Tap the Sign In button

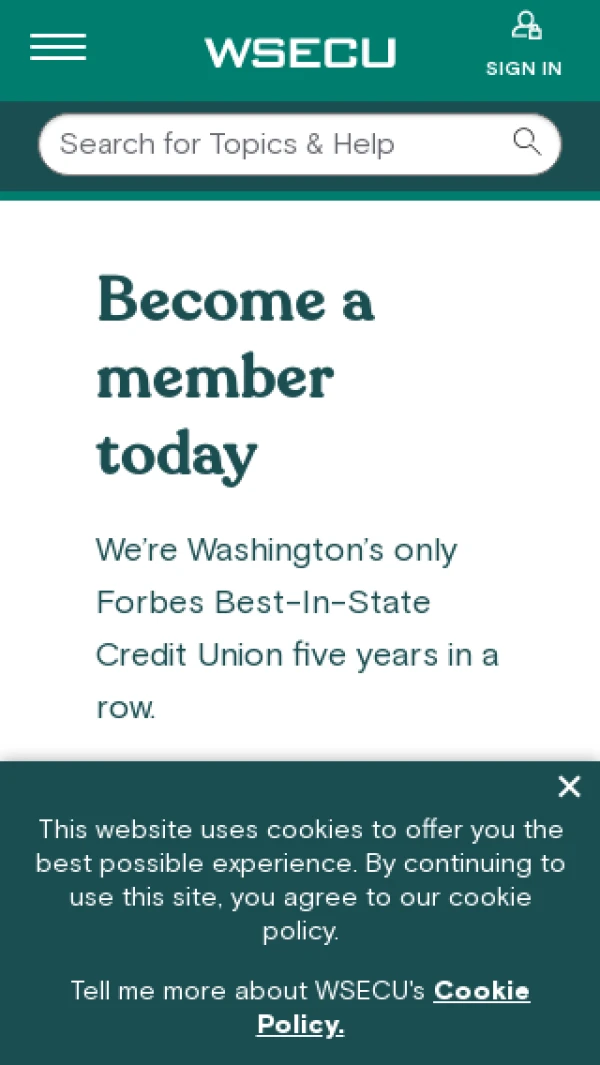pyautogui.click(x=524, y=46)
